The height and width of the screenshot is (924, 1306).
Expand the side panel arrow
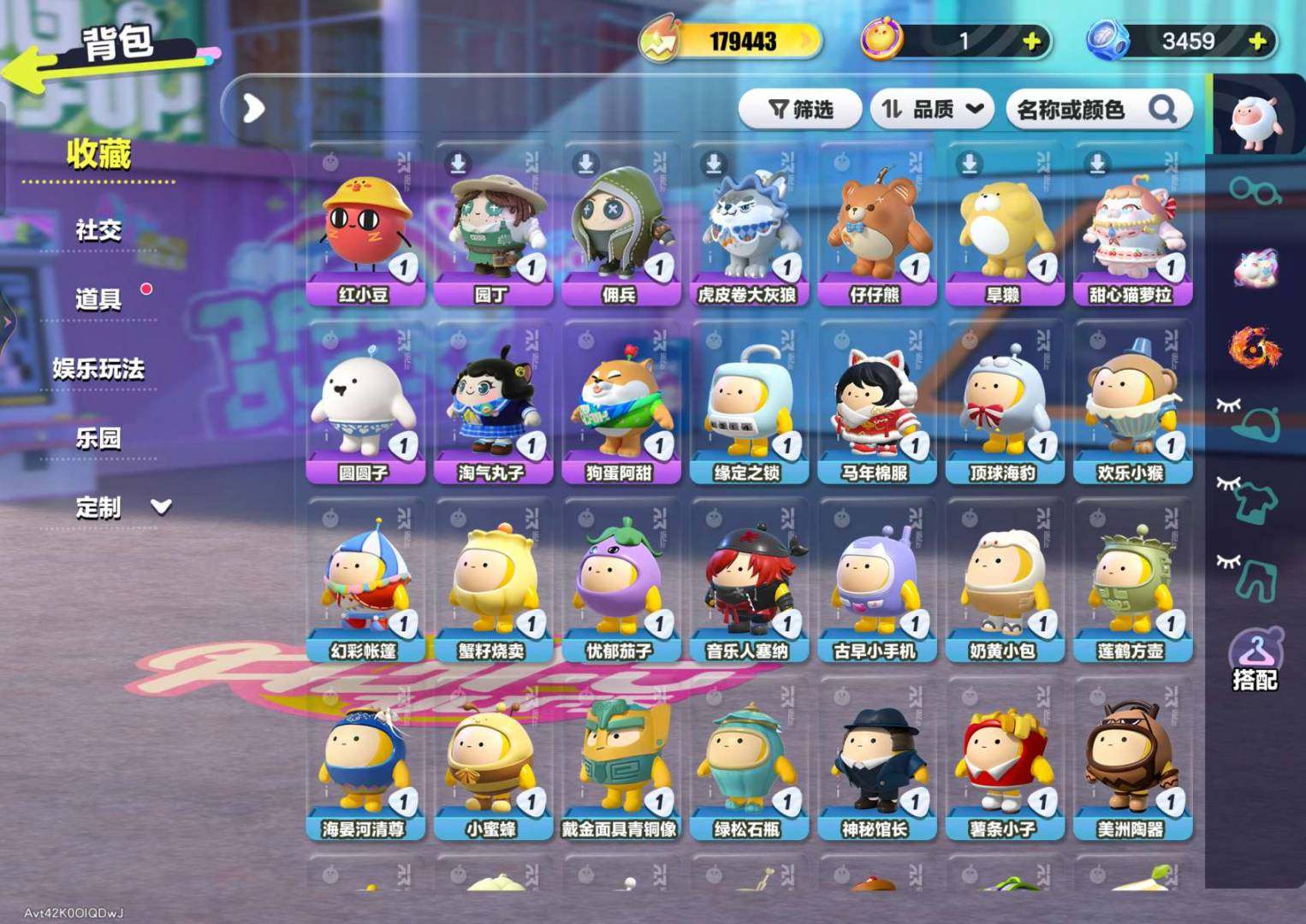[253, 109]
